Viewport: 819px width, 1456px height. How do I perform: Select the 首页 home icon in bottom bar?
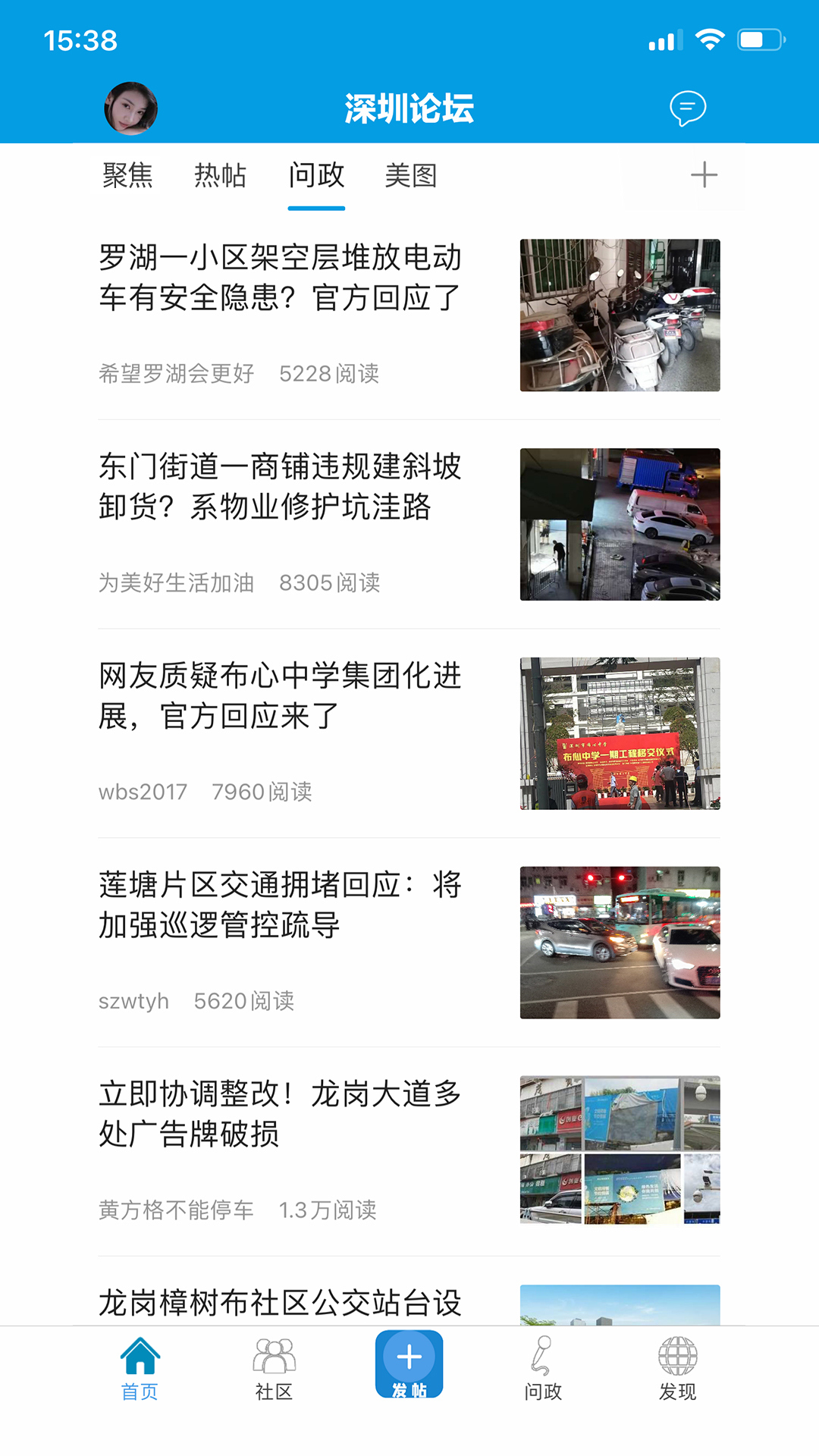coord(140,1365)
